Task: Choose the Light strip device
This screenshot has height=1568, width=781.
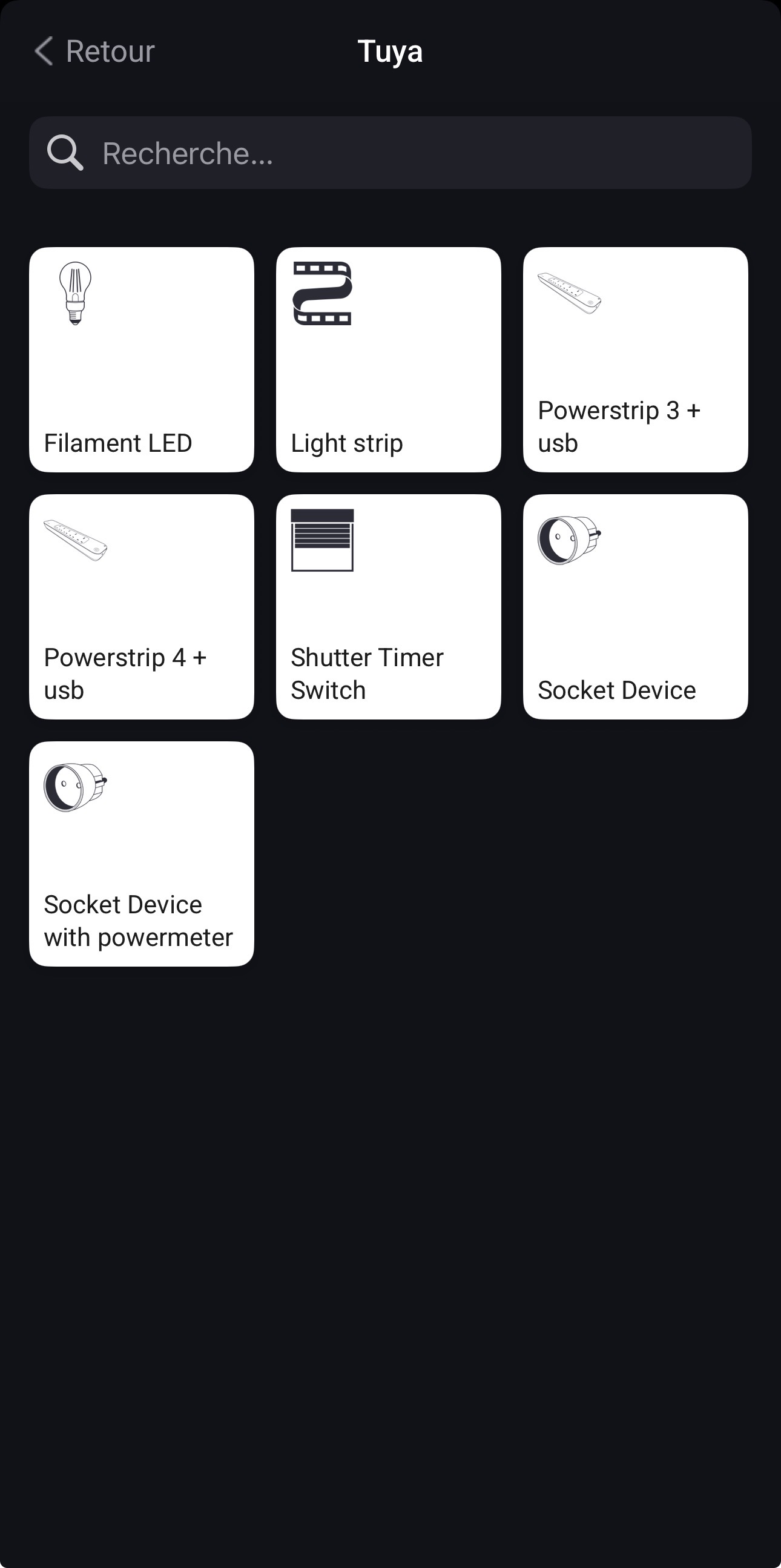Action: click(x=388, y=359)
